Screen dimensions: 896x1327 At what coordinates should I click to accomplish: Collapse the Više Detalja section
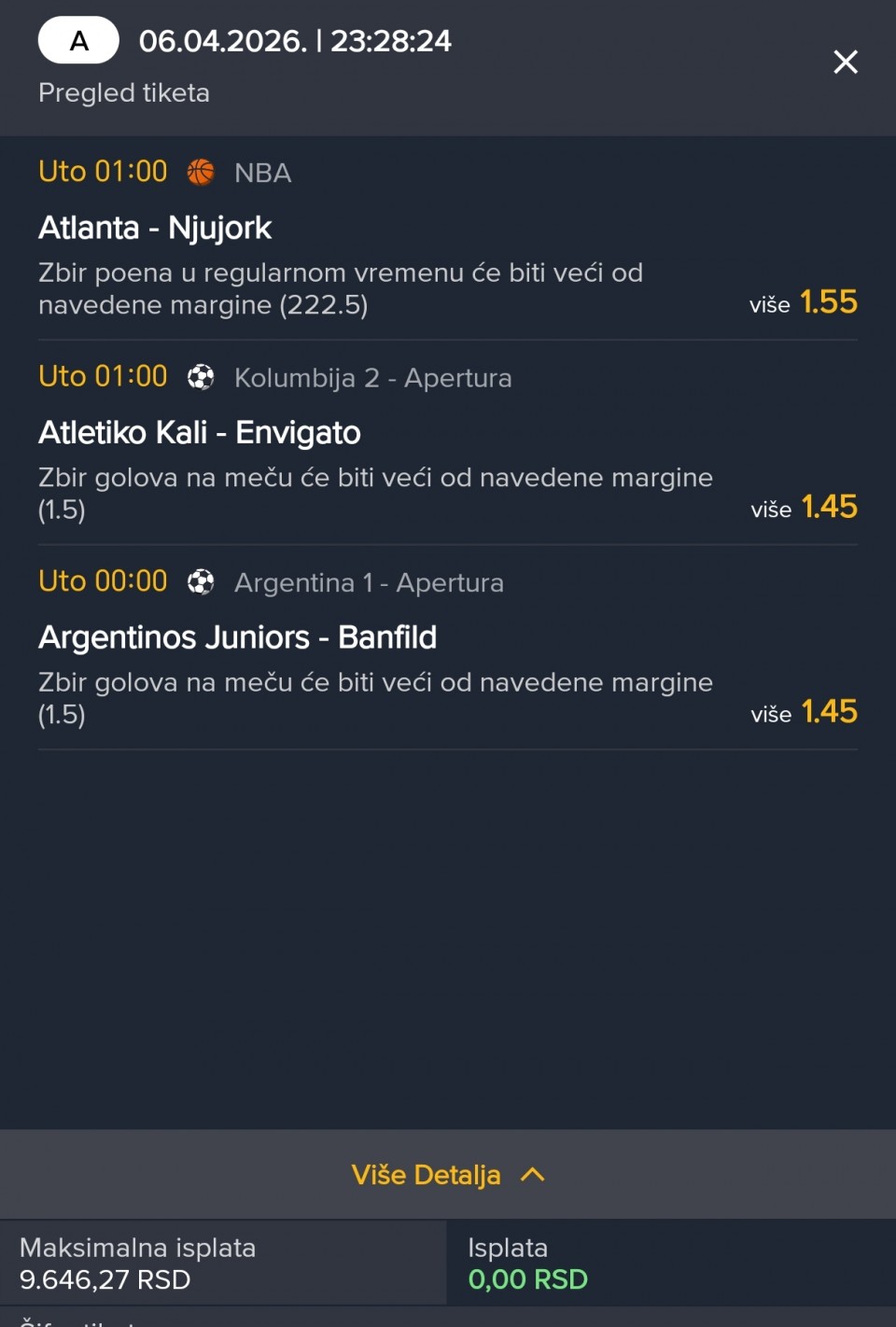click(447, 1174)
